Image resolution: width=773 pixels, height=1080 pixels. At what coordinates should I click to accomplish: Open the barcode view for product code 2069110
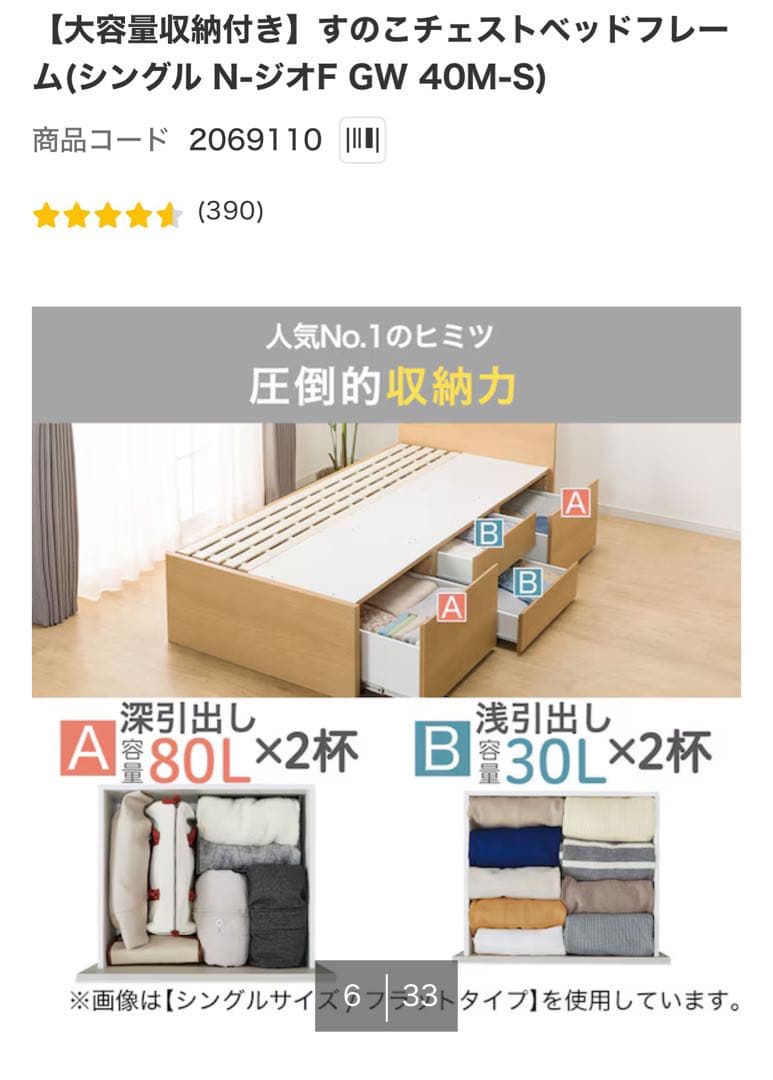click(x=361, y=141)
